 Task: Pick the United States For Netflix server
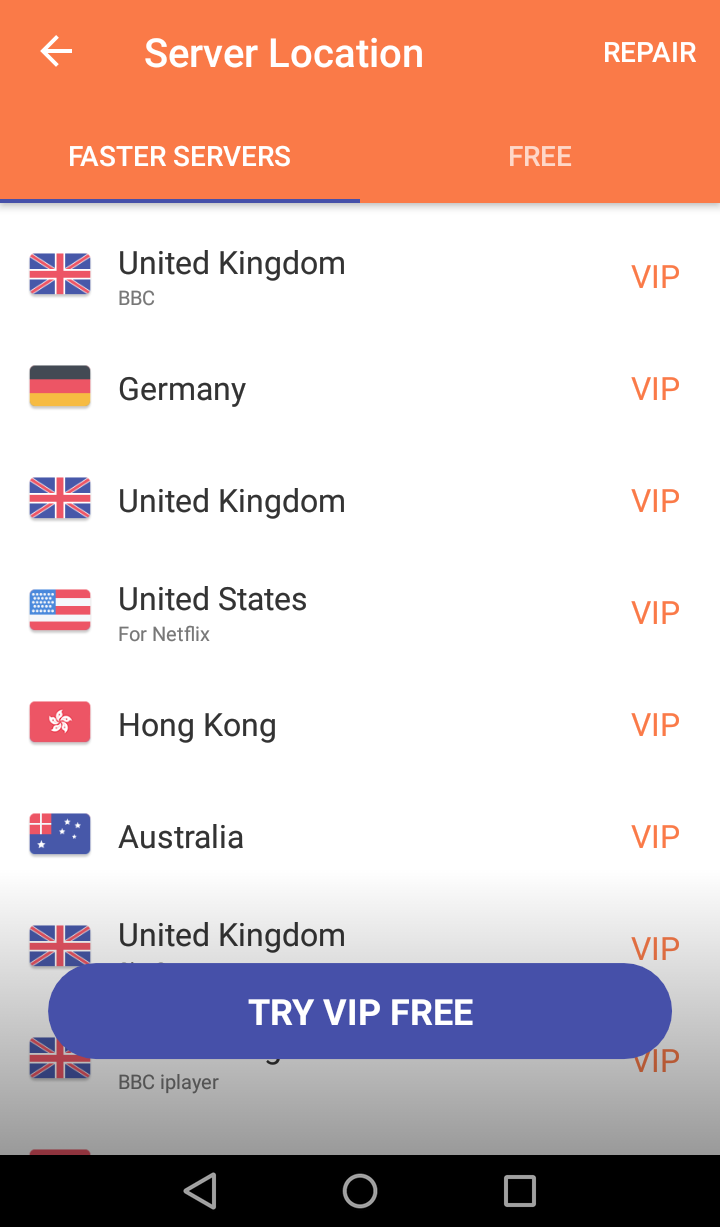tap(360, 612)
